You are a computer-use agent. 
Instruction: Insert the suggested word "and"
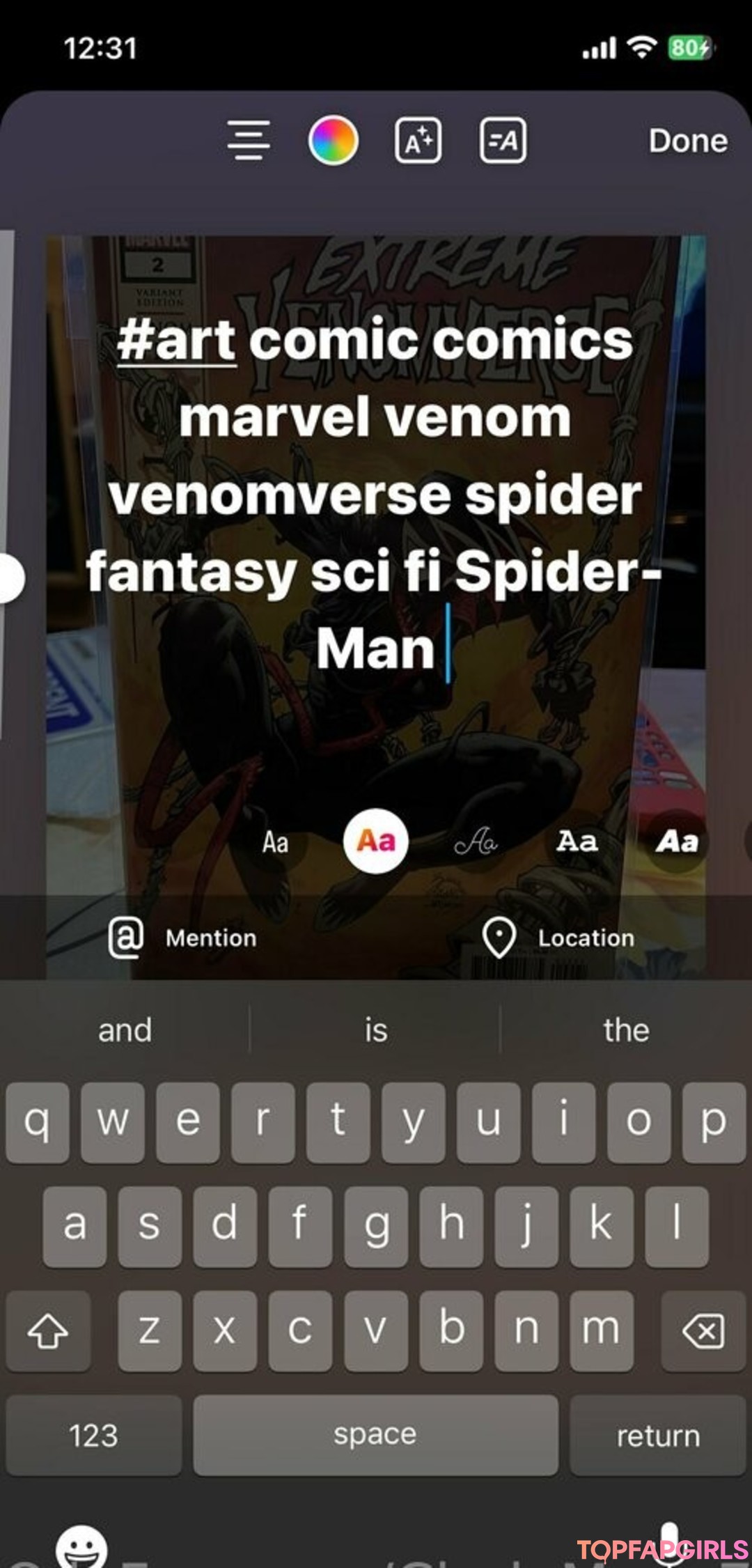pos(125,1030)
